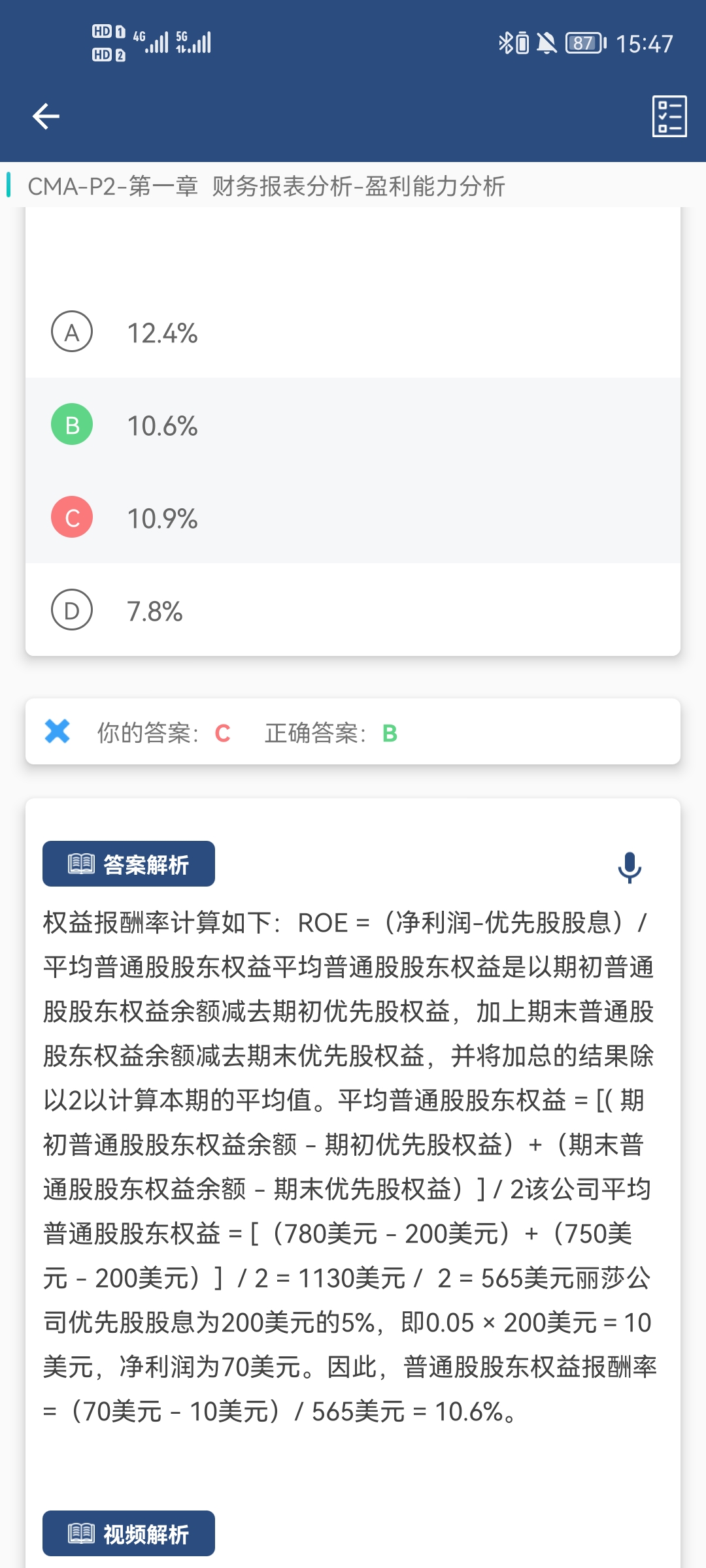
Task: Open the answer sheet checklist icon
Action: coord(669,116)
